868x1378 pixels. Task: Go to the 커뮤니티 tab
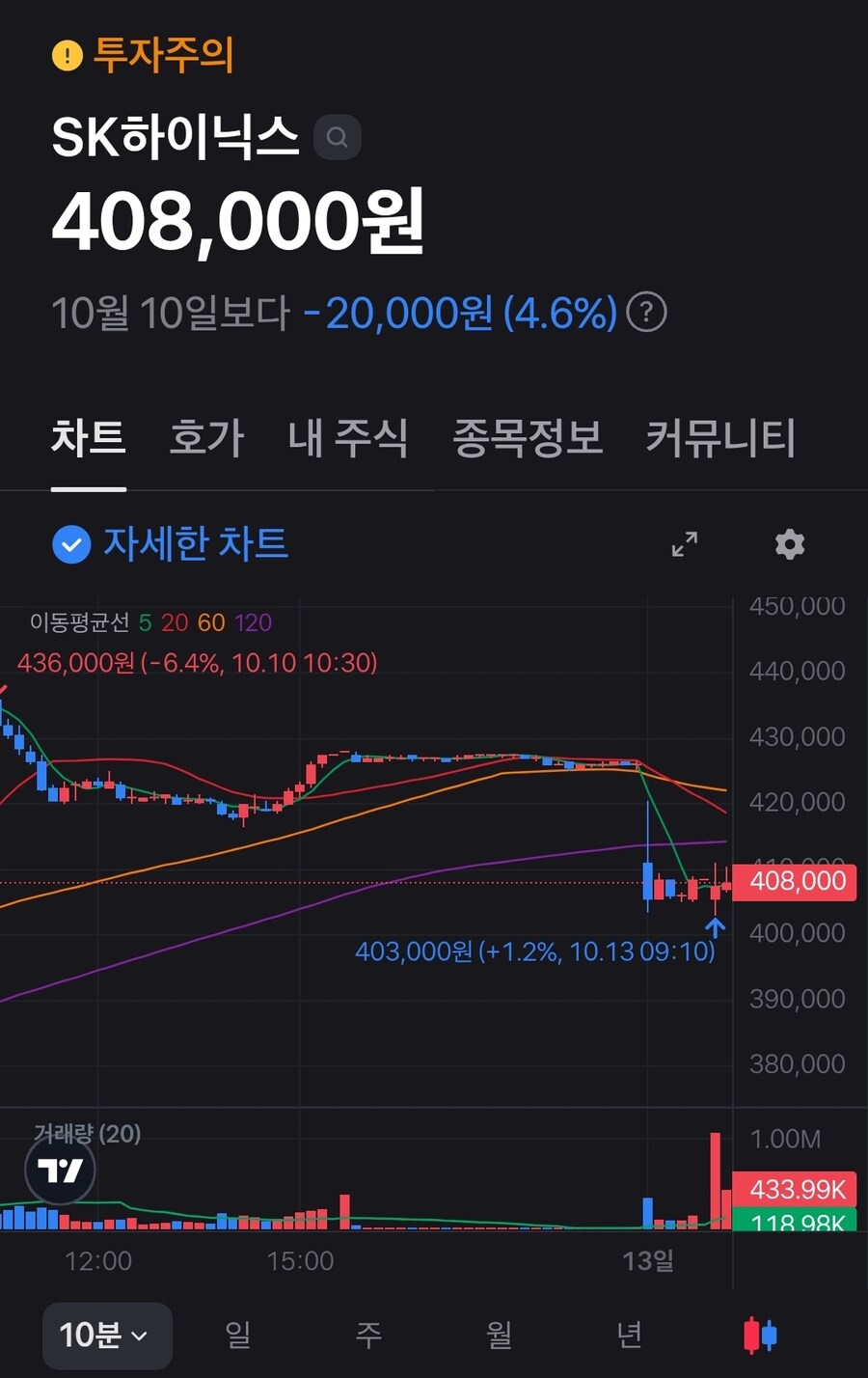click(720, 438)
